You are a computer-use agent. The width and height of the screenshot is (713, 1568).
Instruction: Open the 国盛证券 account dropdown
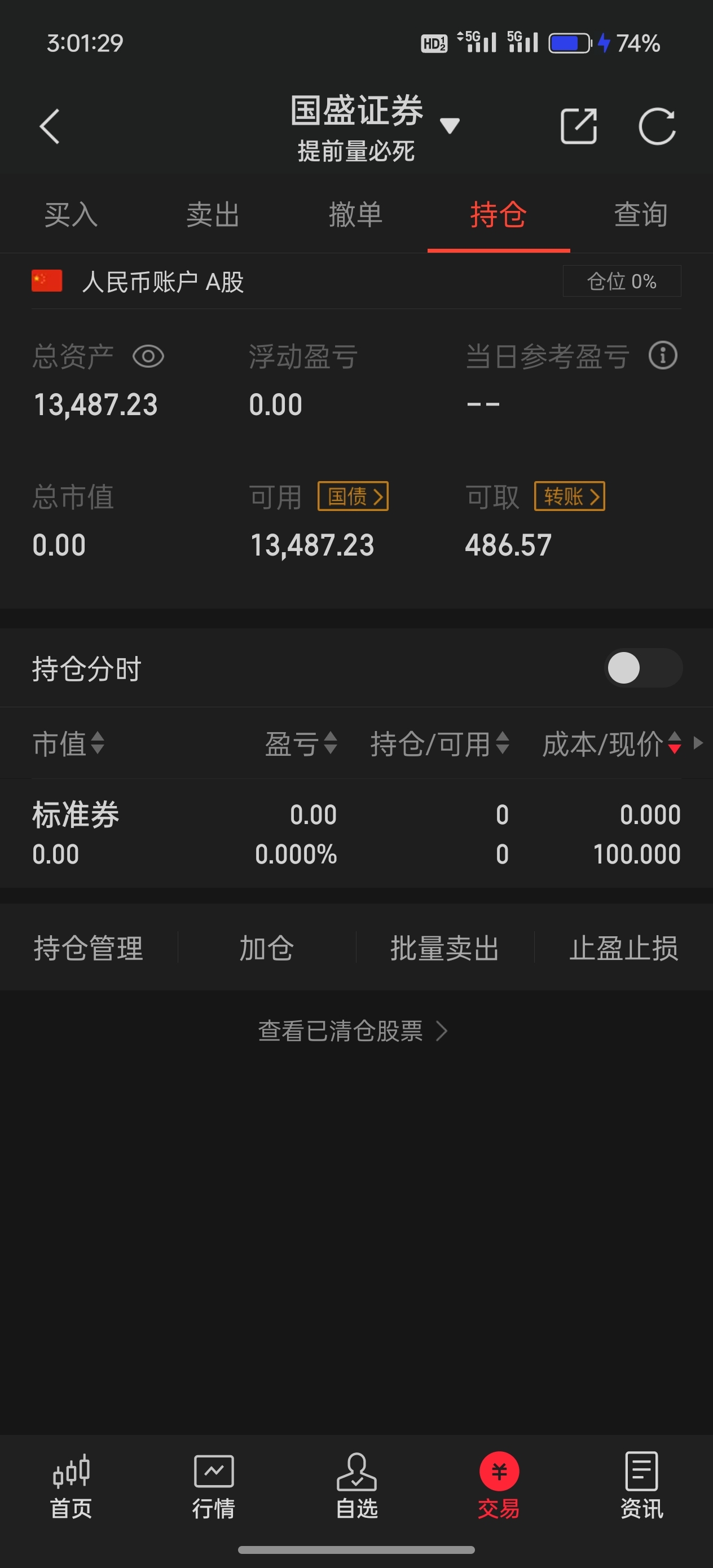pyautogui.click(x=450, y=125)
